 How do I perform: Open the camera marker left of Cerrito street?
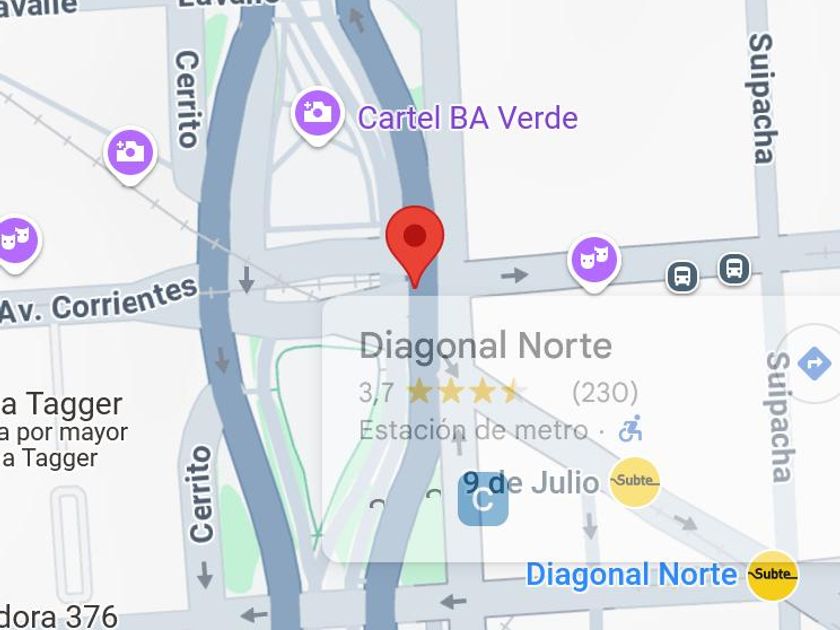coord(130,155)
